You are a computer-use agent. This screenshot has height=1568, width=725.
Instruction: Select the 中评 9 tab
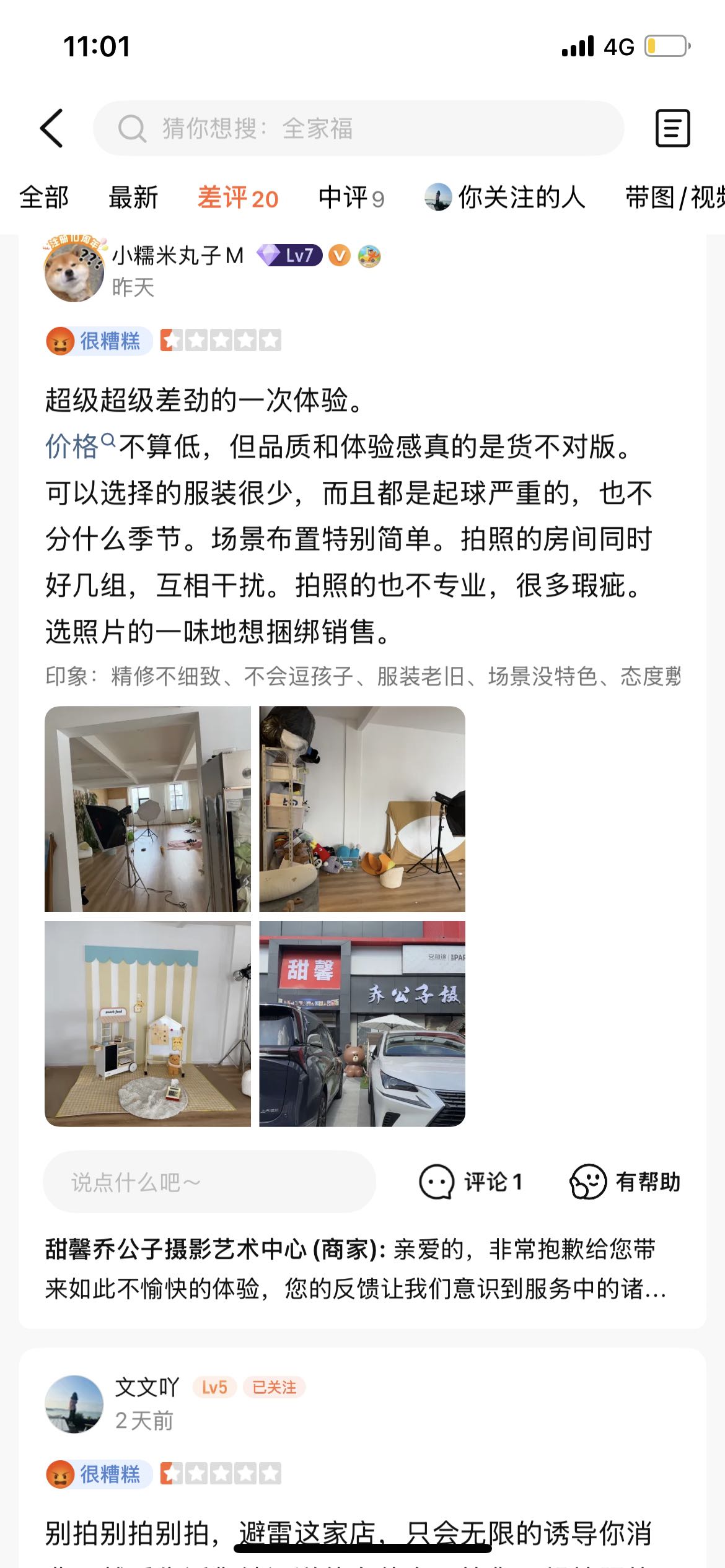(351, 198)
